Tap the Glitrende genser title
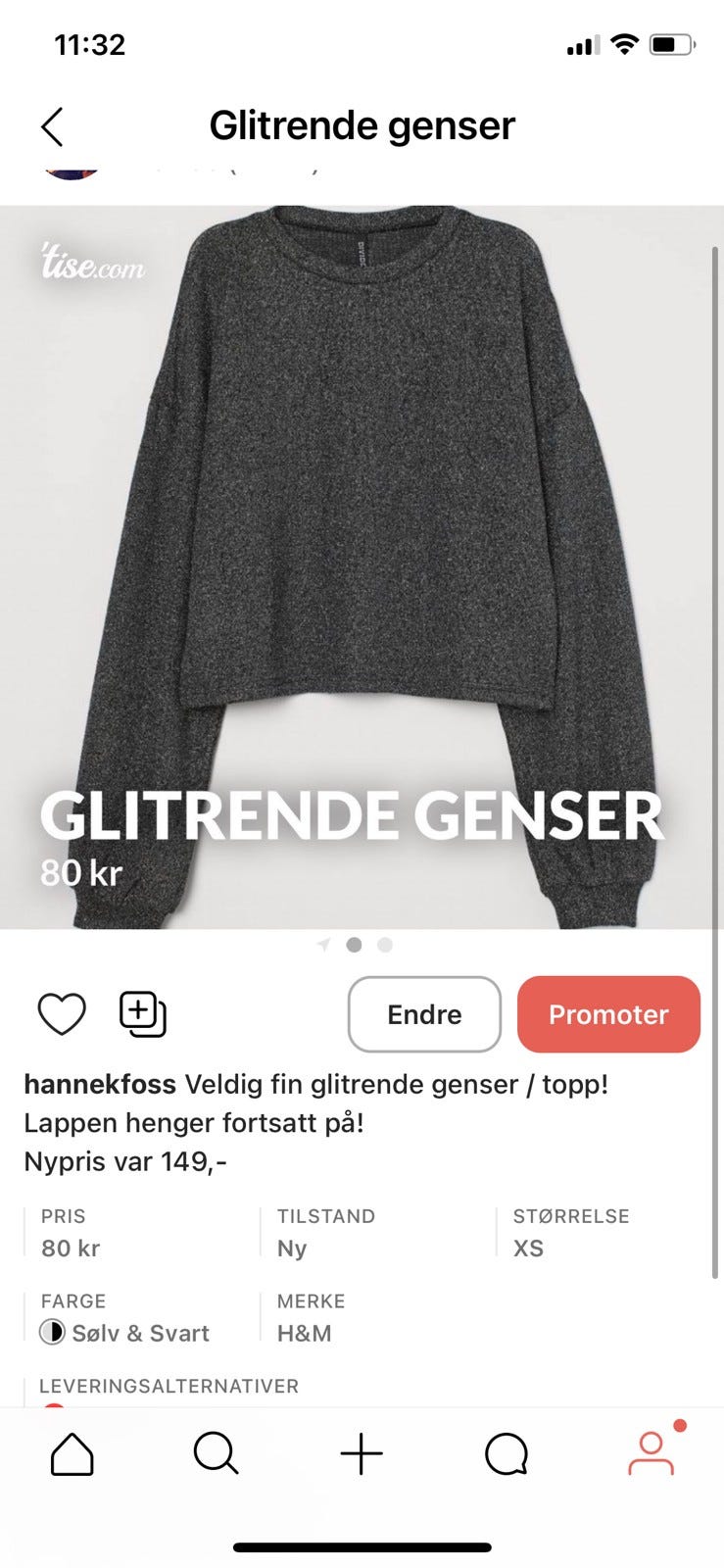This screenshot has width=724, height=1568. [362, 124]
